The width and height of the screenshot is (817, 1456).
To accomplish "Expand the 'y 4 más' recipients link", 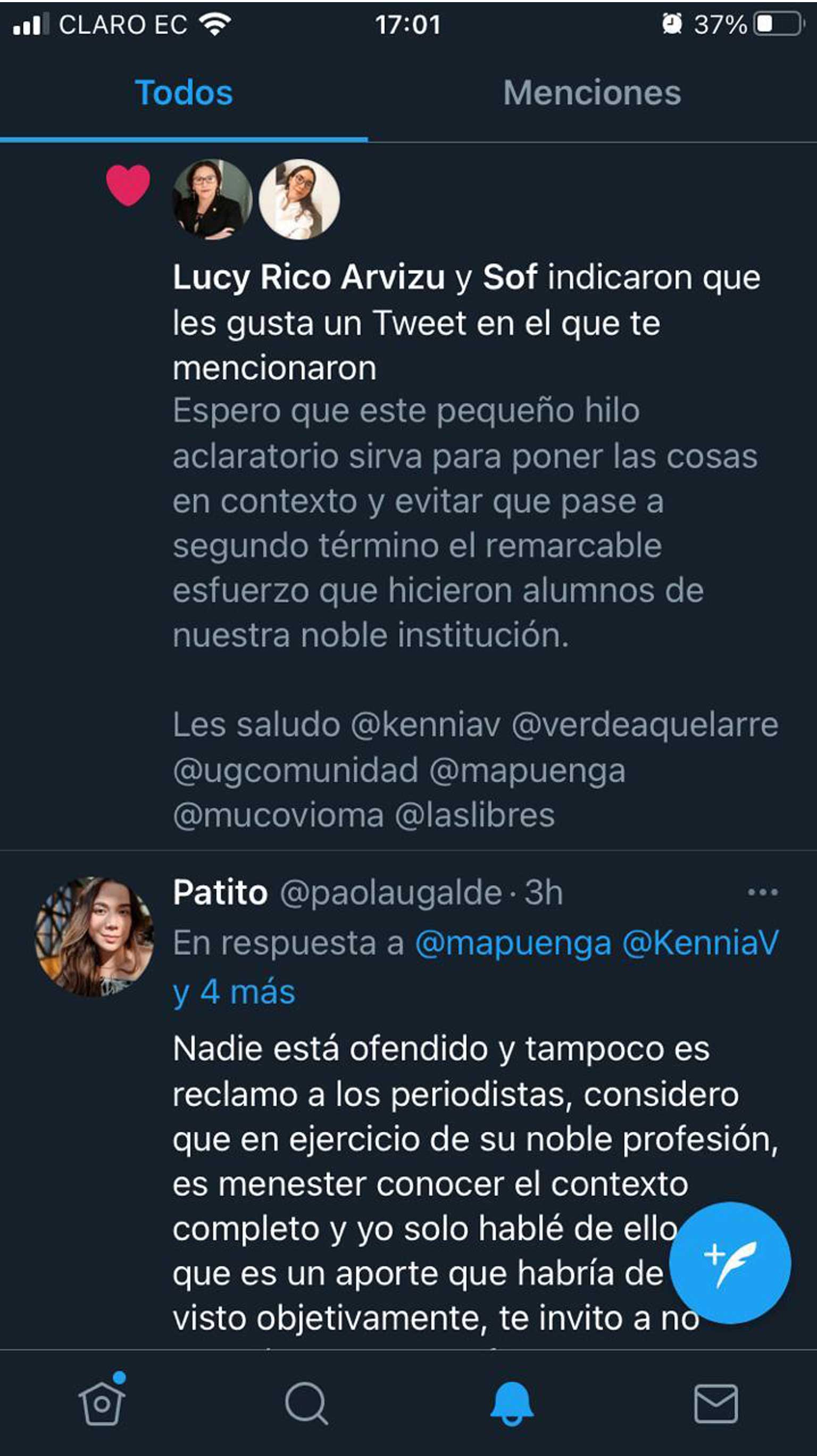I will 234,992.
